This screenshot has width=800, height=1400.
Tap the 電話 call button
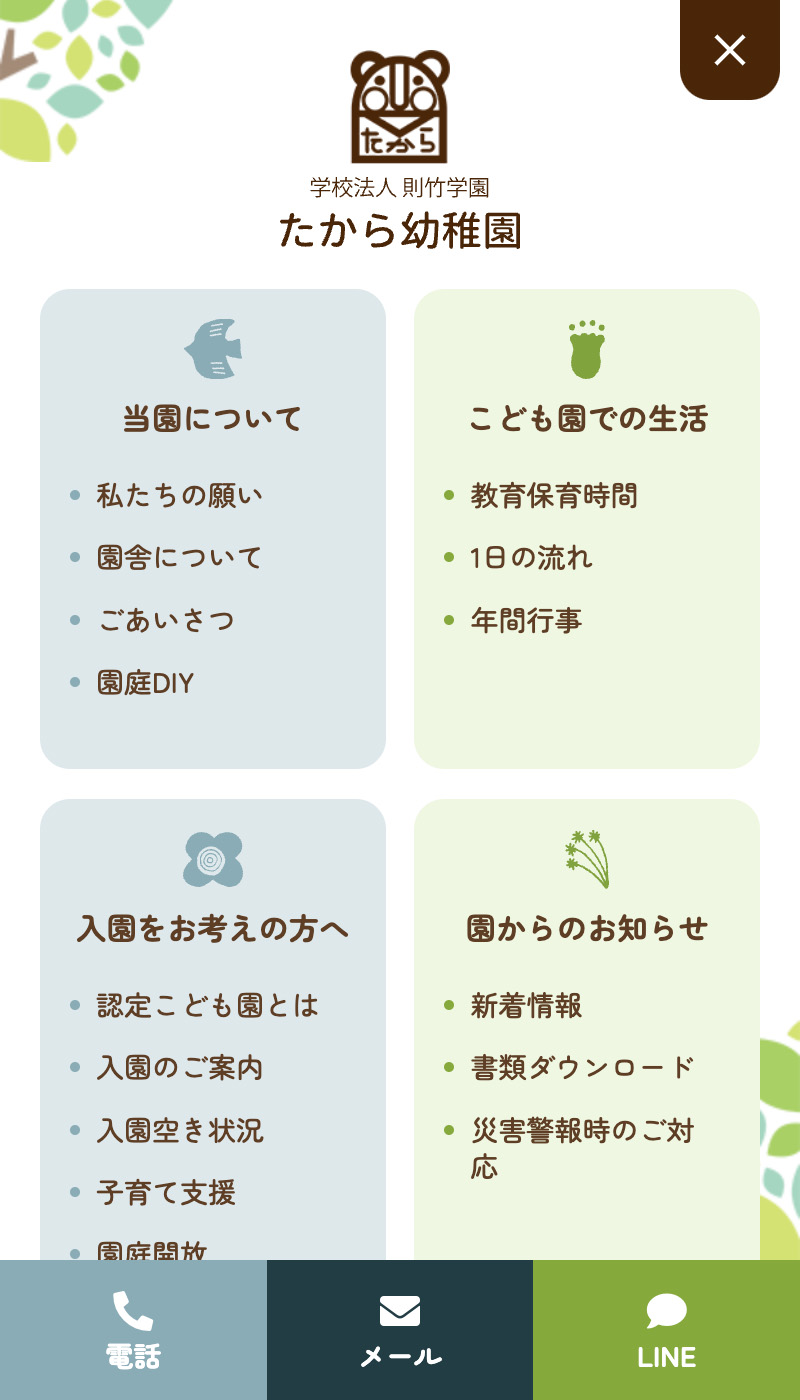133,1330
